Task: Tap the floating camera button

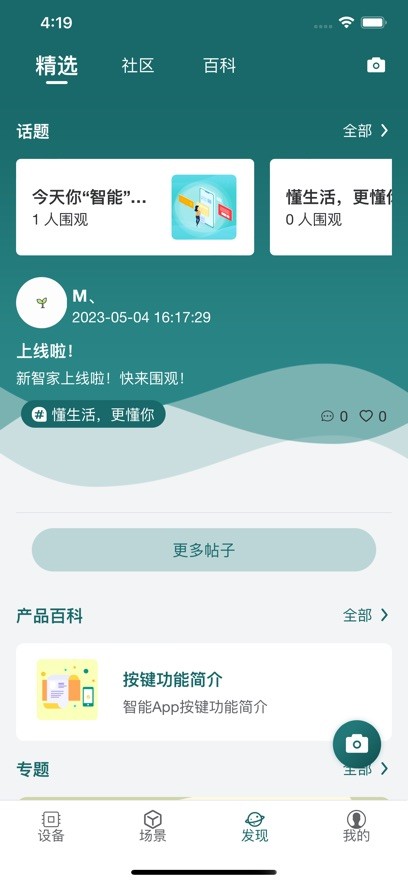Action: (357, 744)
